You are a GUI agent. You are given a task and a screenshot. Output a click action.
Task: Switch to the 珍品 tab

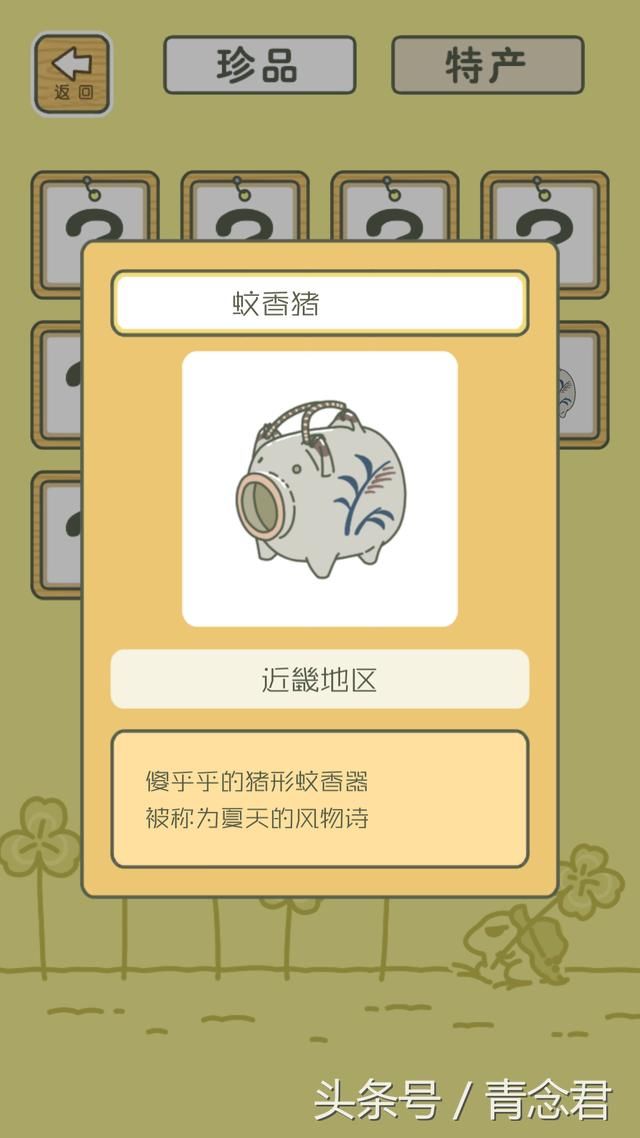259,65
